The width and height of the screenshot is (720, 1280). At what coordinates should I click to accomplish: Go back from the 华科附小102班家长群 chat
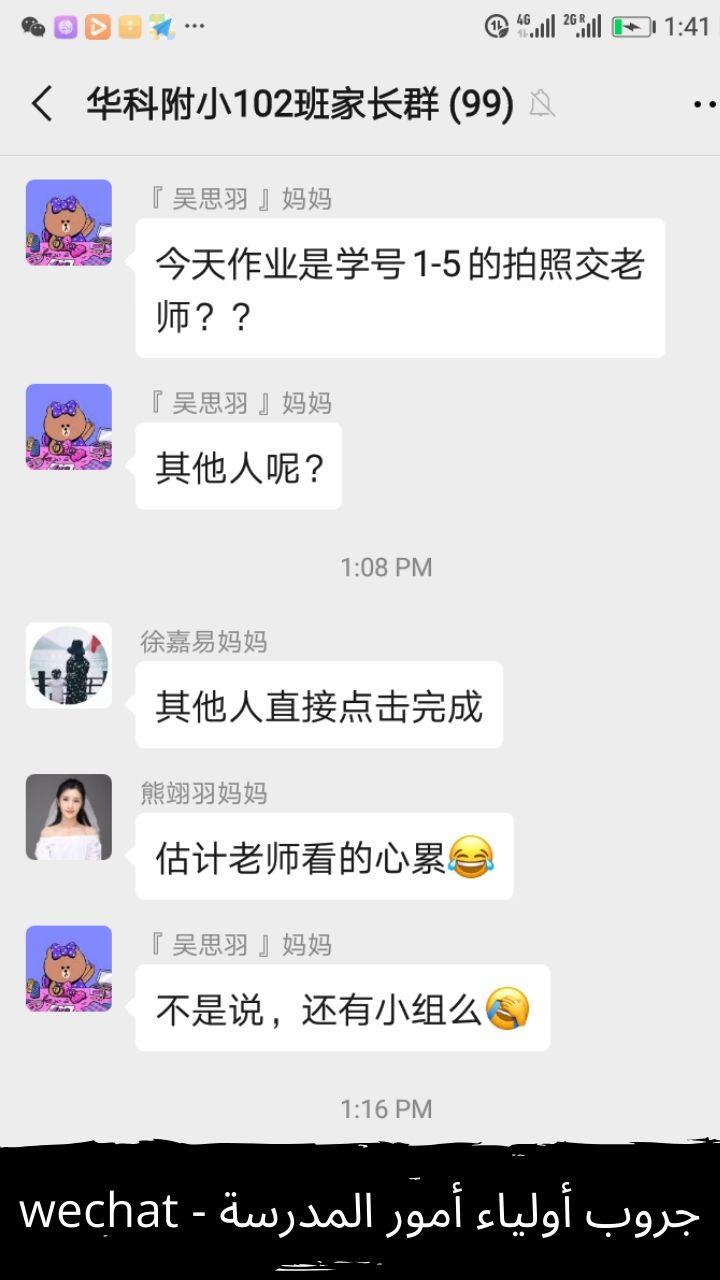click(42, 104)
